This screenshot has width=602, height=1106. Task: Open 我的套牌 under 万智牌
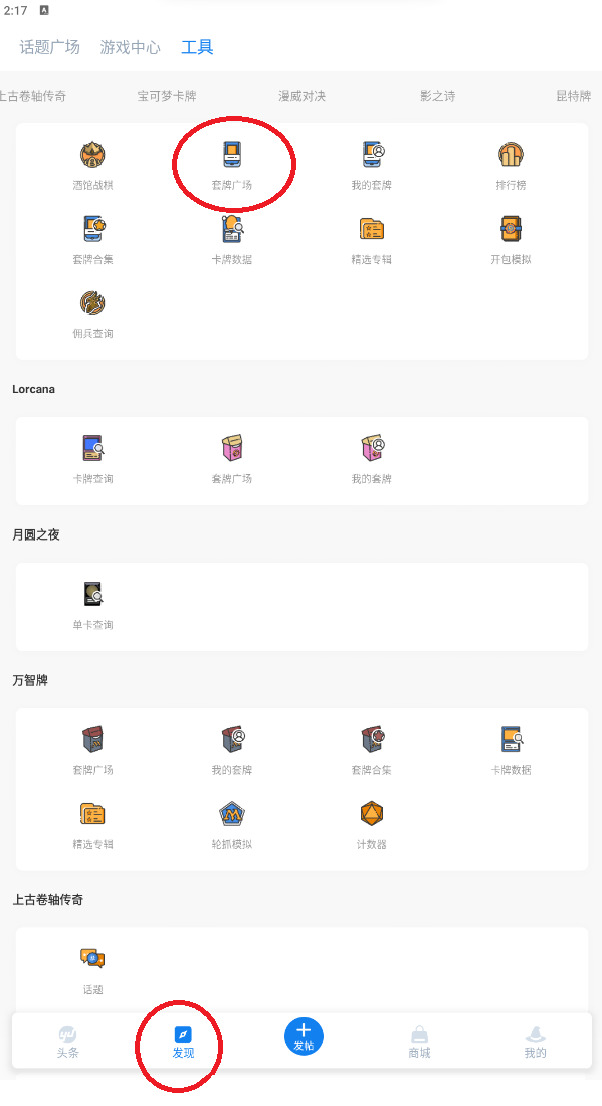[x=231, y=750]
